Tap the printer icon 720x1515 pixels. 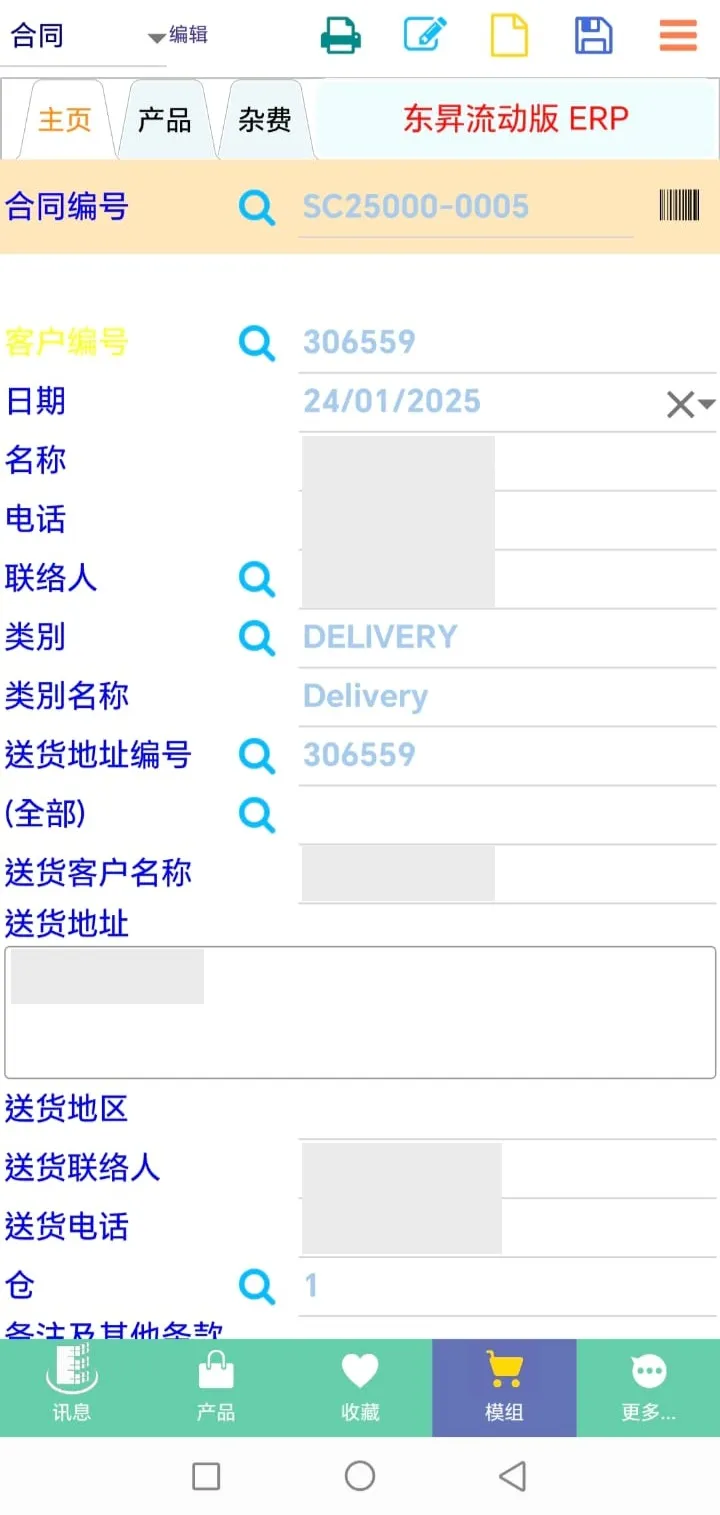pos(341,36)
